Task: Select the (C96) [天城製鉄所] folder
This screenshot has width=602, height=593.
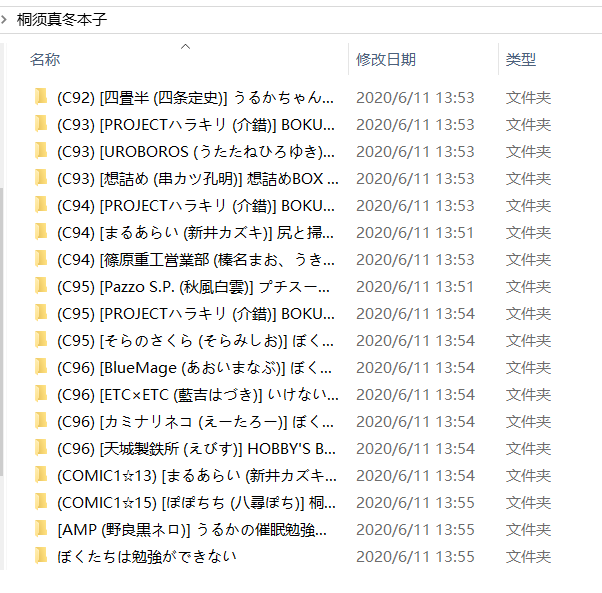Action: 195,448
